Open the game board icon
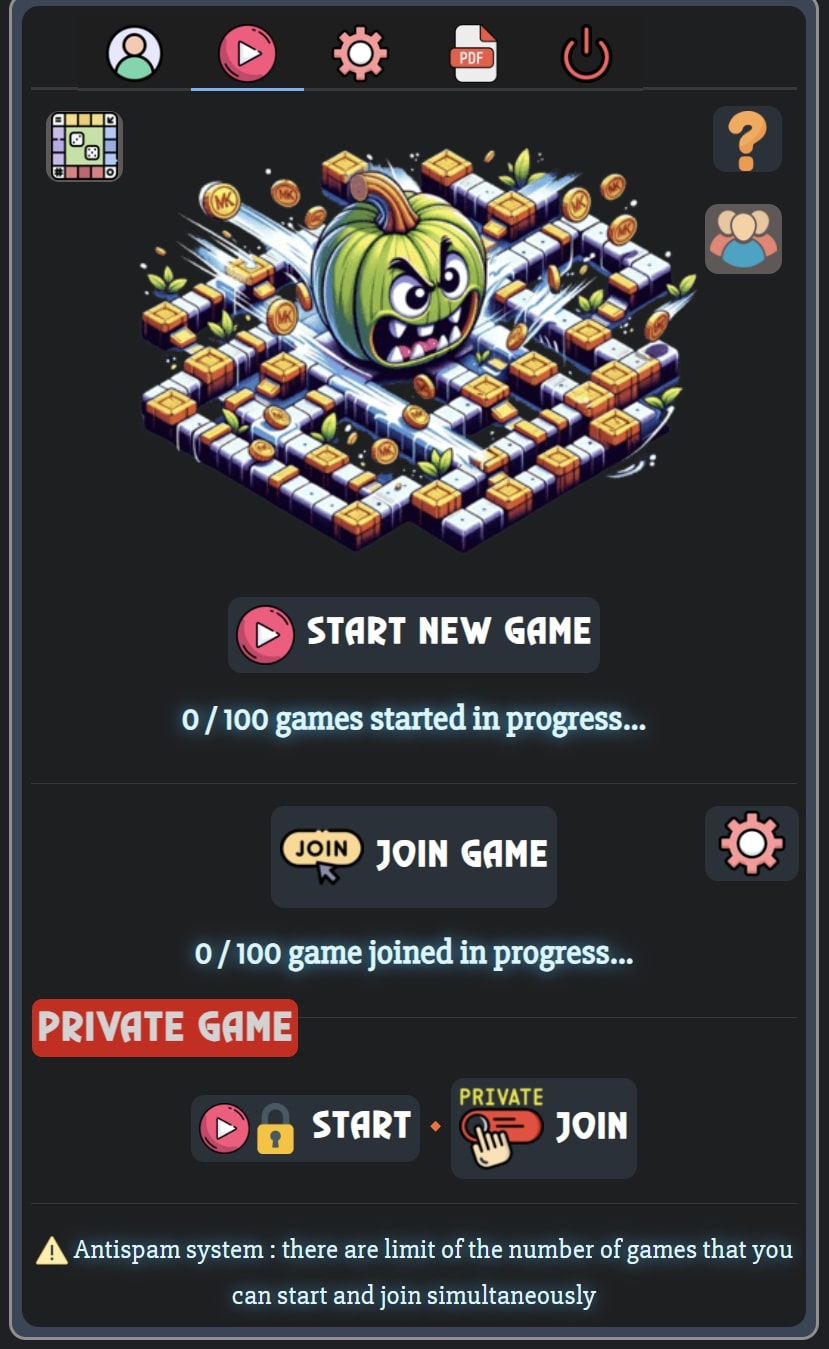The height and width of the screenshot is (1349, 829). (x=84, y=146)
